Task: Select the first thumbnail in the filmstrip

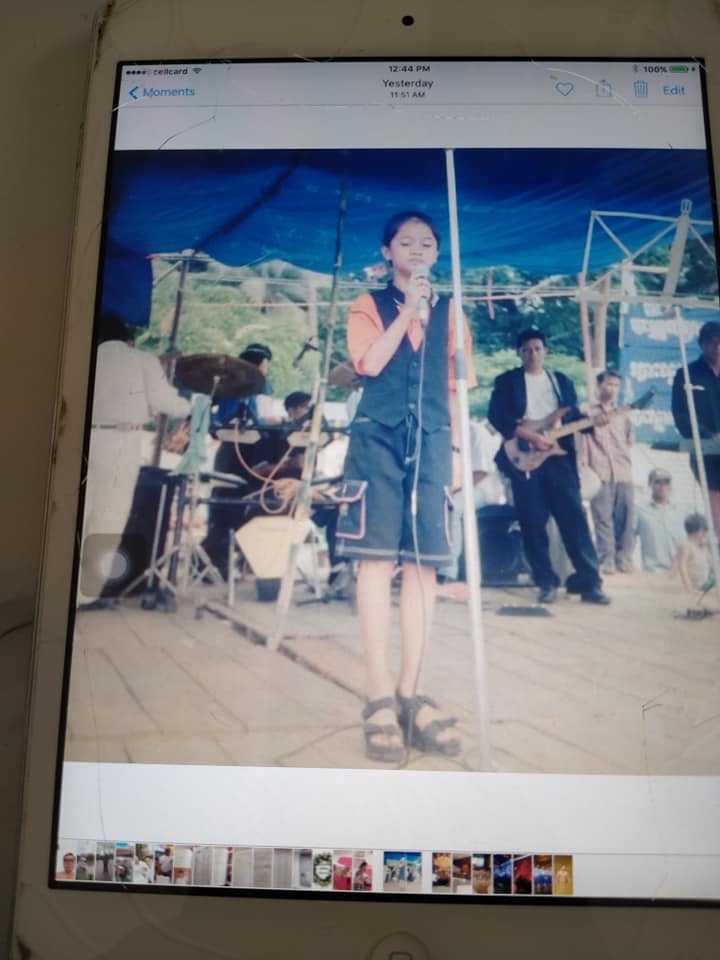Action: point(66,865)
